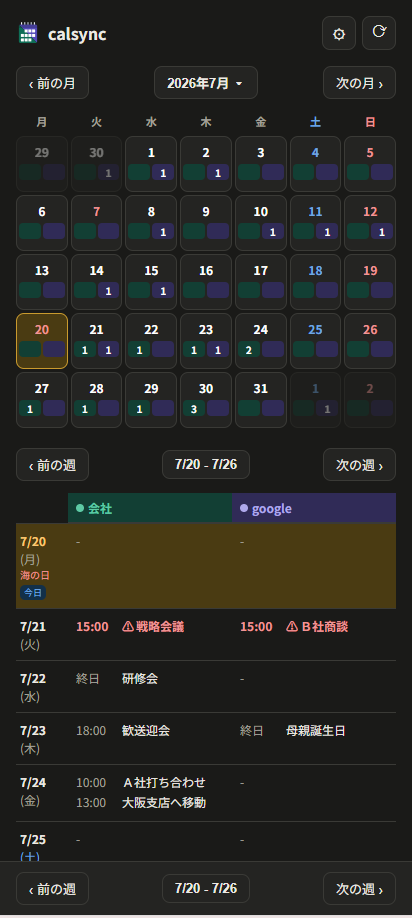Open the 戦略会議 event on 7/21

[153, 627]
